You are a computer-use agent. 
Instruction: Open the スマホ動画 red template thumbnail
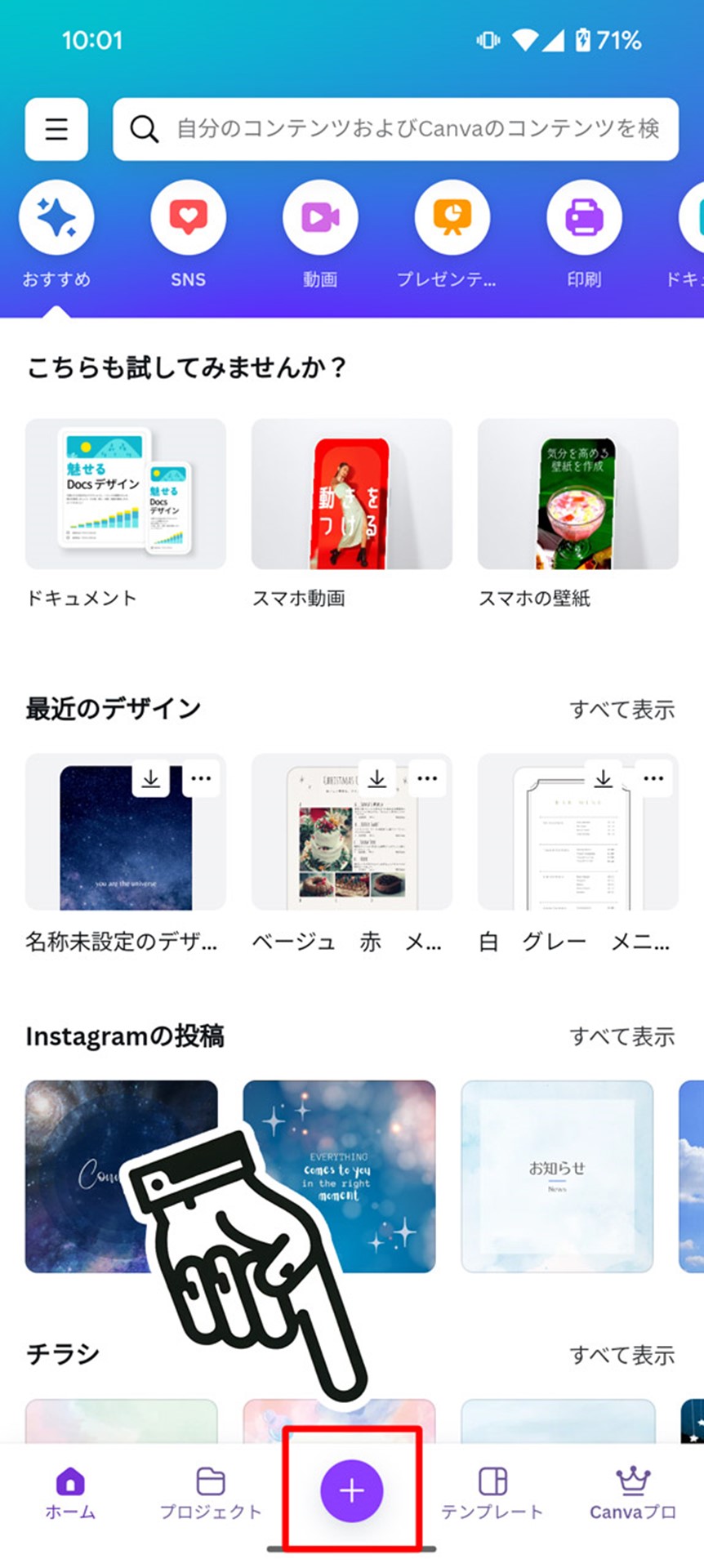351,494
